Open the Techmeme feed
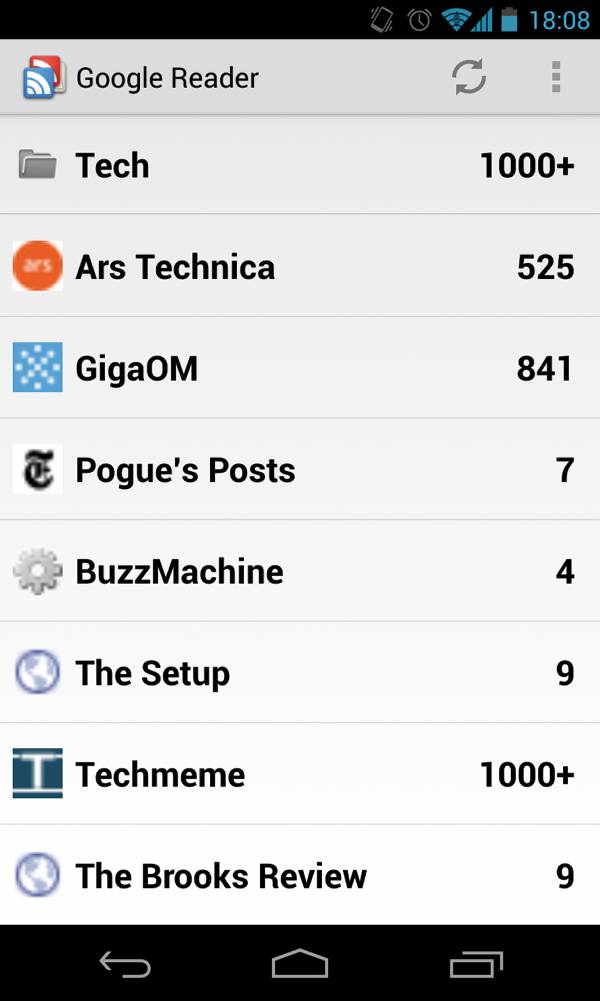 point(300,774)
